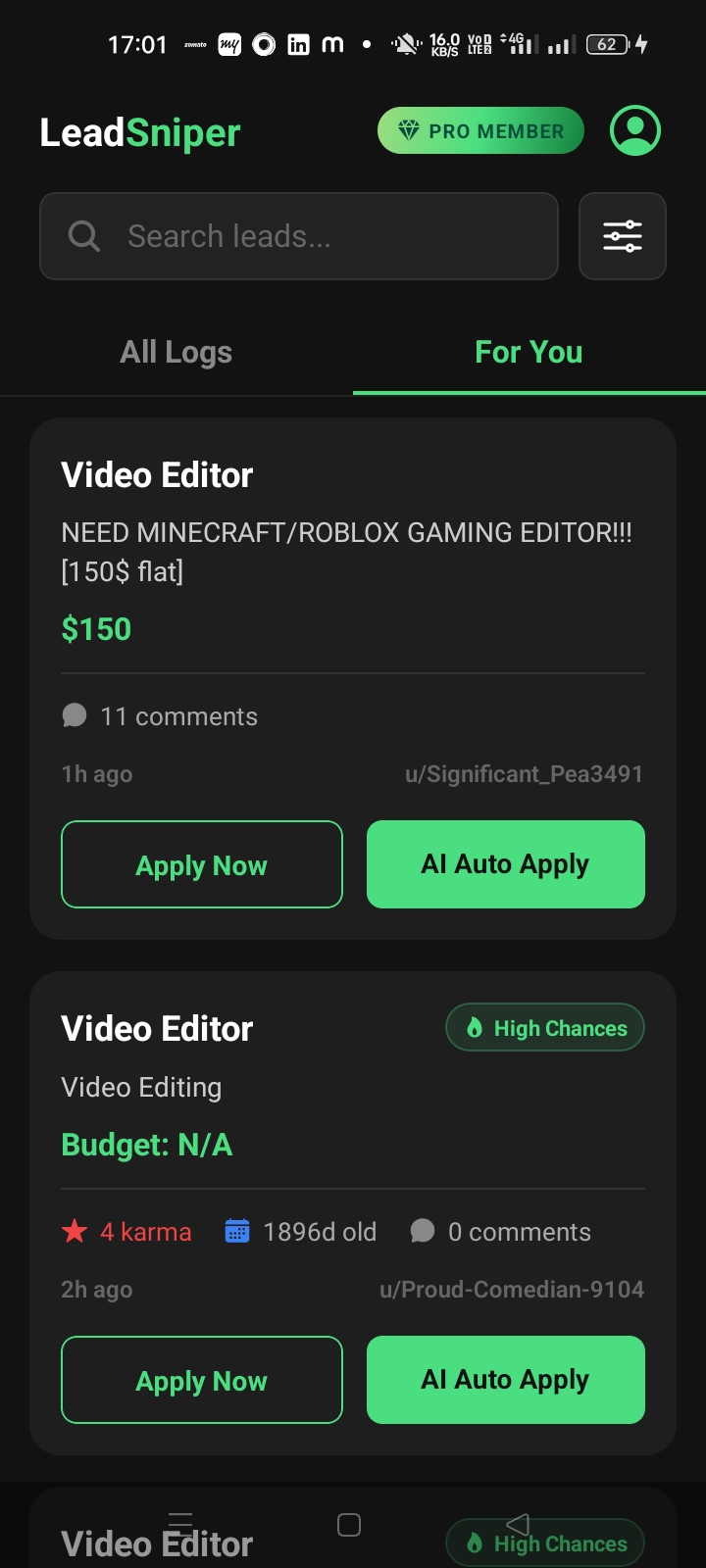Go back using the system back button
This screenshot has width=706, height=1568.
[x=518, y=1525]
